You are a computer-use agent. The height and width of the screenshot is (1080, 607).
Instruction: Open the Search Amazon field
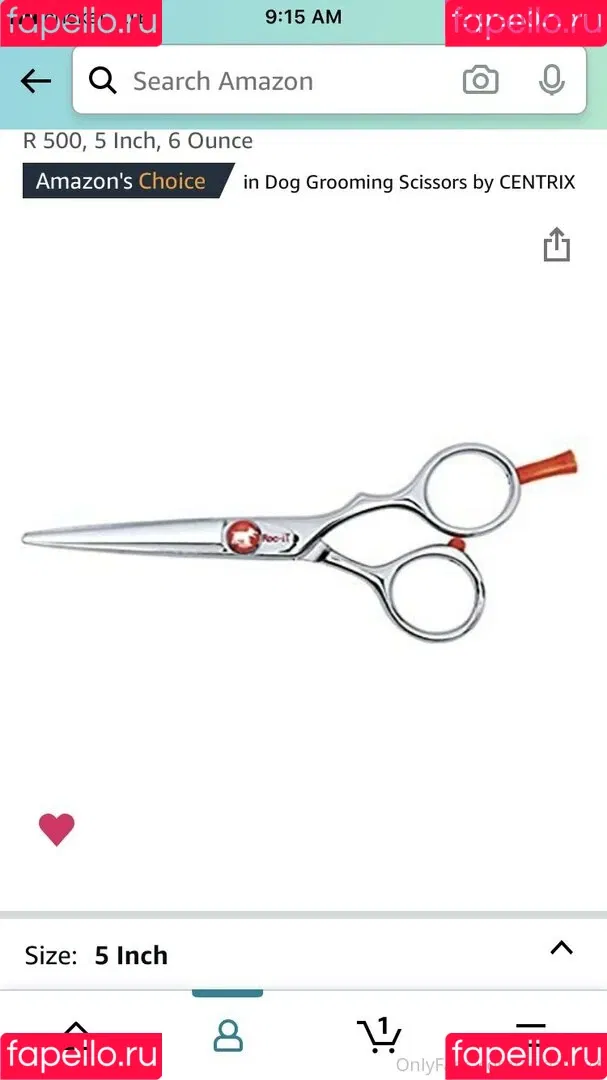[x=270, y=82]
